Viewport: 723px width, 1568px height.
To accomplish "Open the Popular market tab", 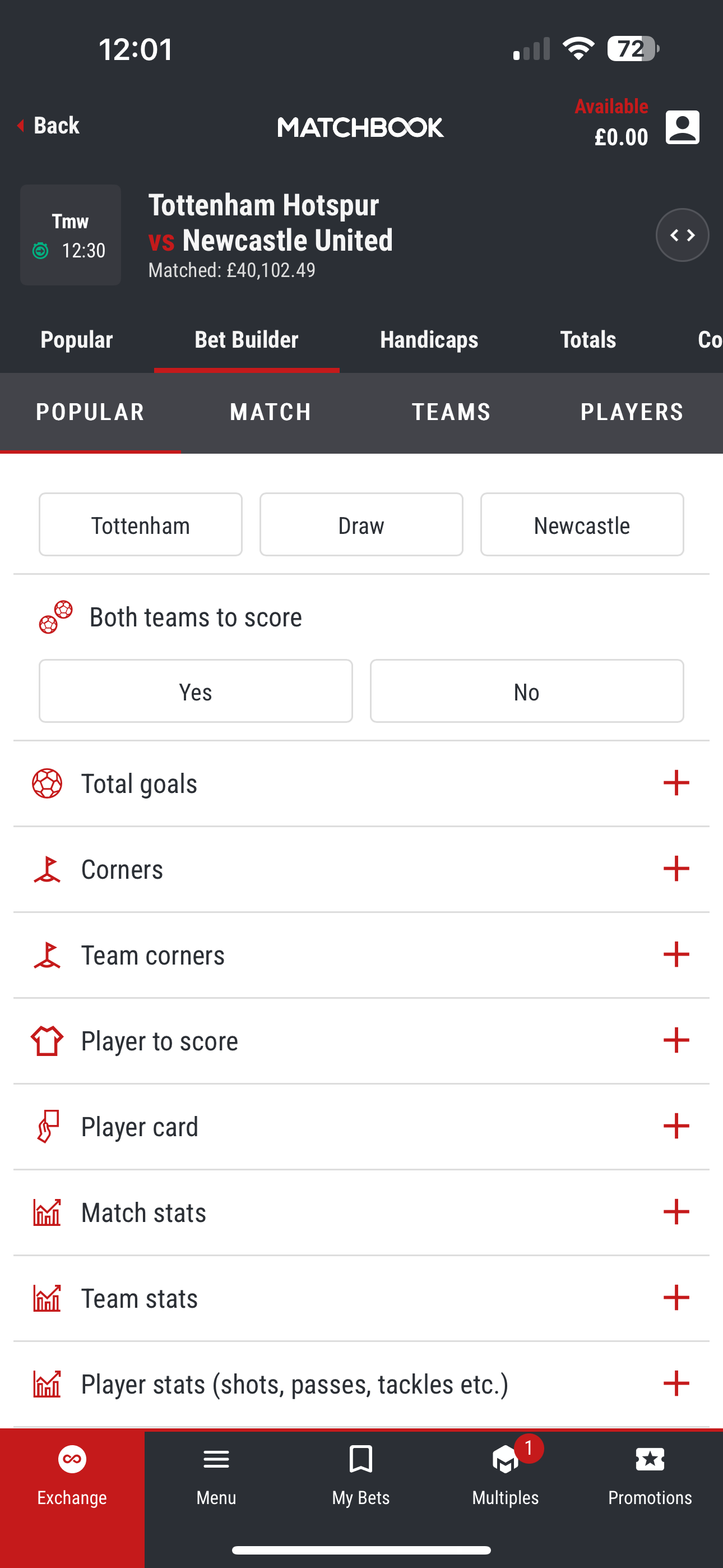I will (77, 340).
